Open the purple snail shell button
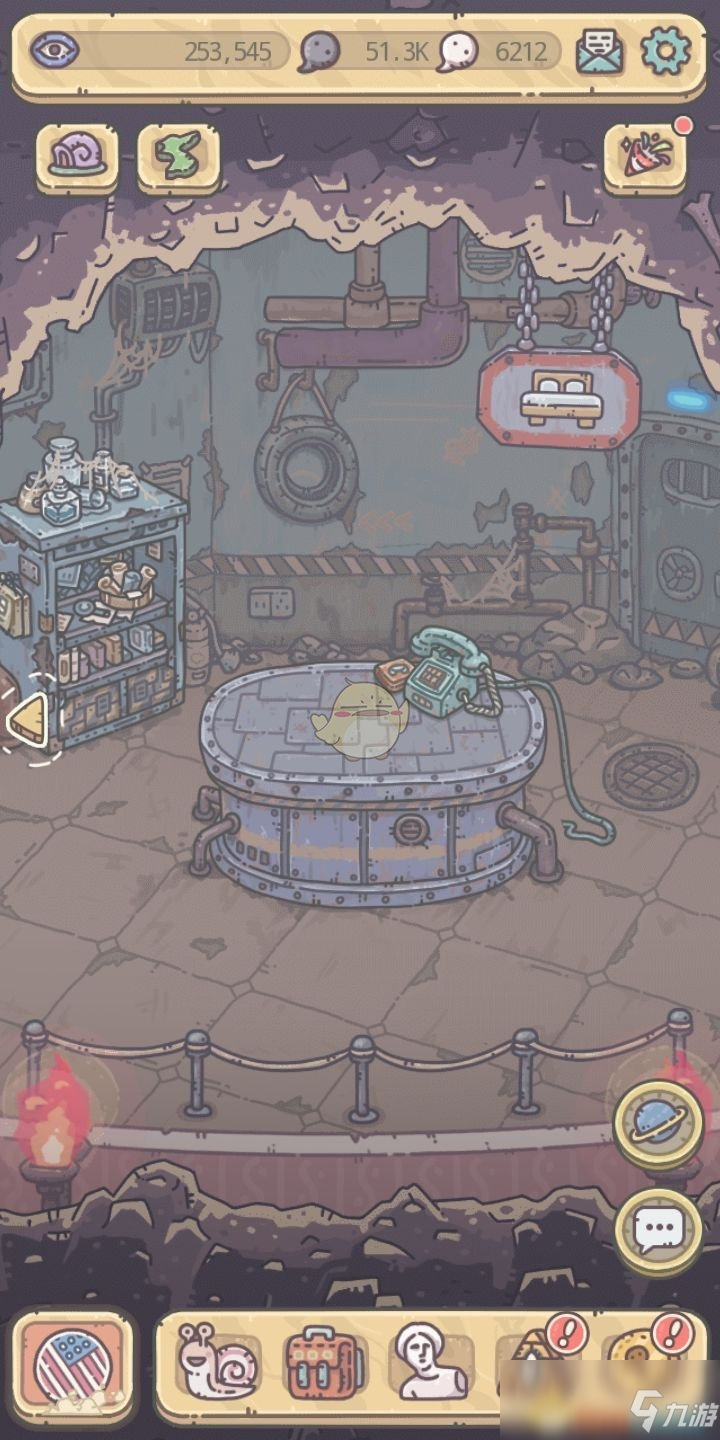Screen dimensions: 720x1440 click(x=78, y=157)
